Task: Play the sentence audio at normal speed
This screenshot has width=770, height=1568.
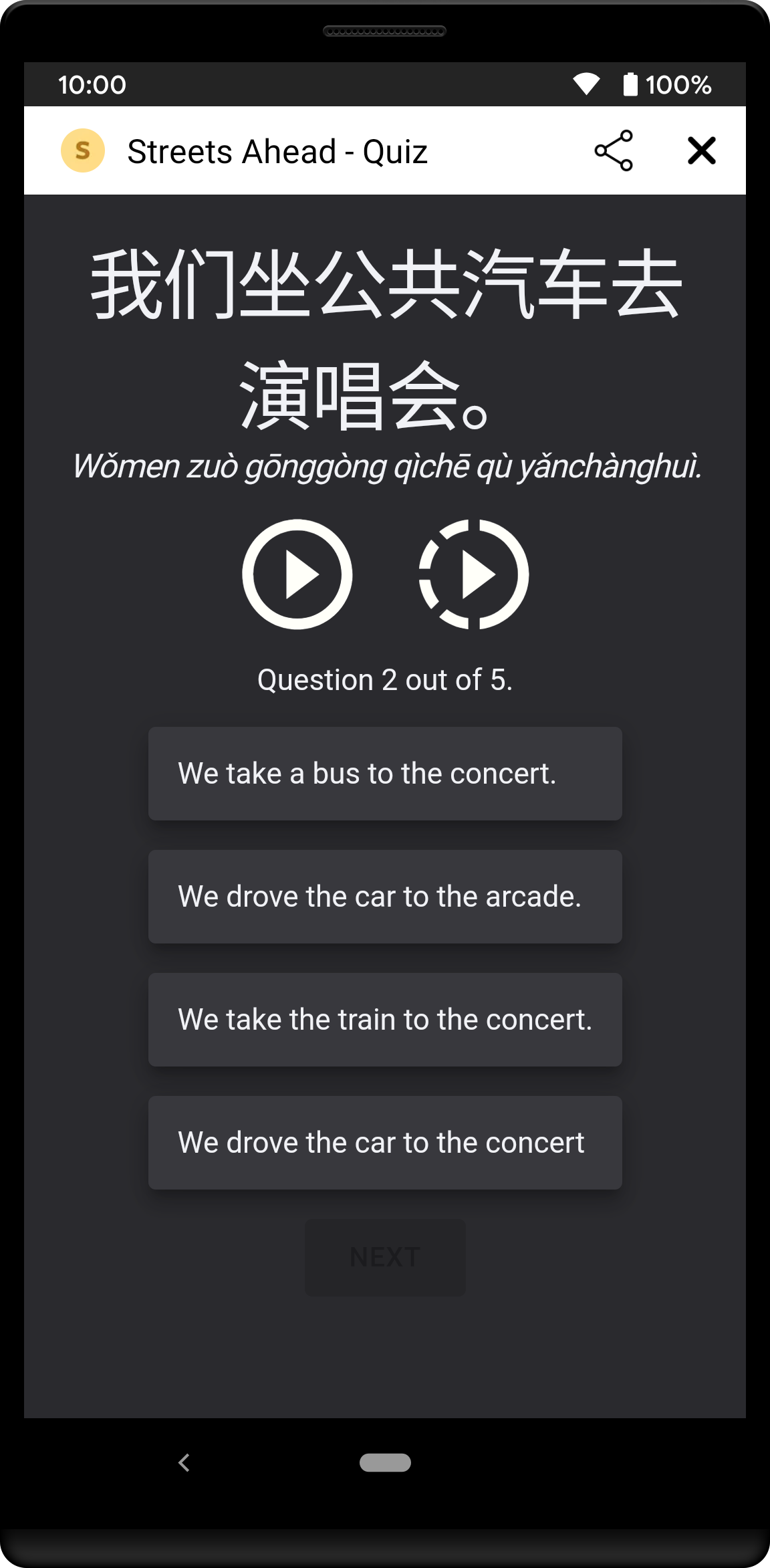Action: 297,574
